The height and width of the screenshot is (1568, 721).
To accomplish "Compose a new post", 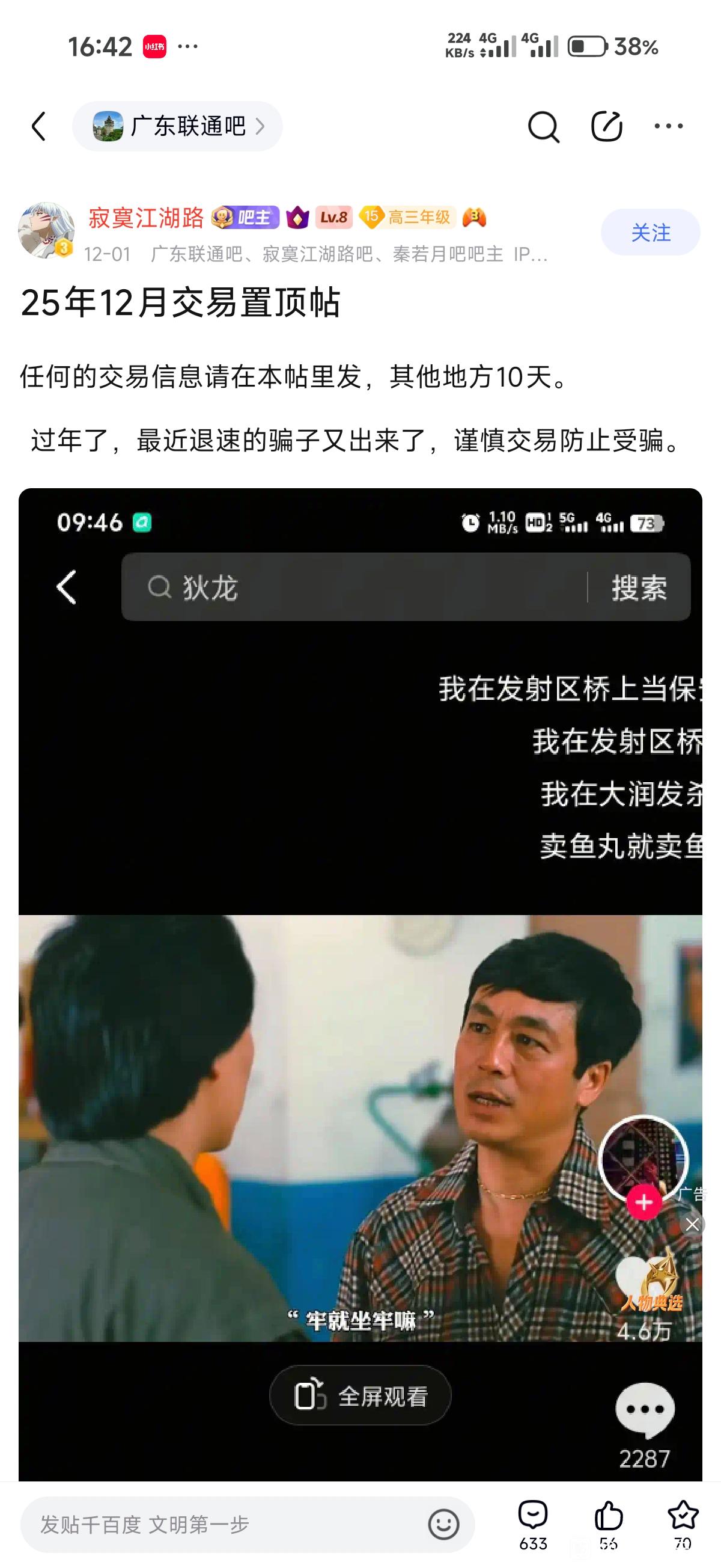I will [x=607, y=127].
